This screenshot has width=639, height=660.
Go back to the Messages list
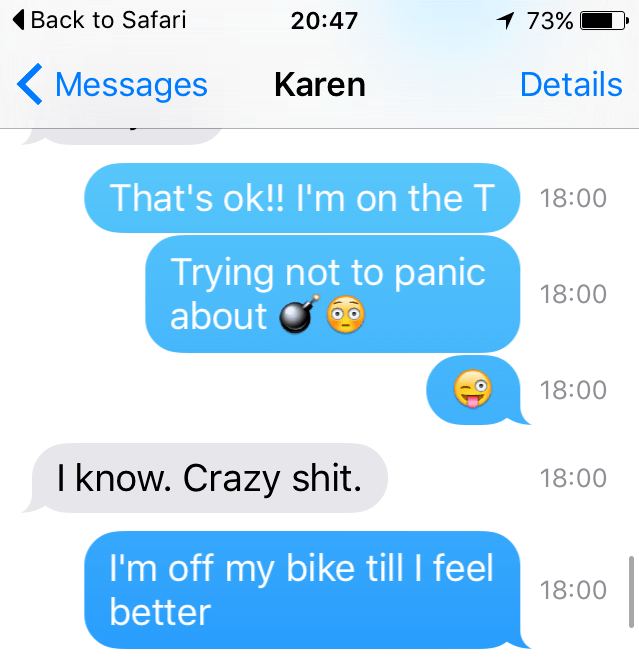(x=112, y=85)
